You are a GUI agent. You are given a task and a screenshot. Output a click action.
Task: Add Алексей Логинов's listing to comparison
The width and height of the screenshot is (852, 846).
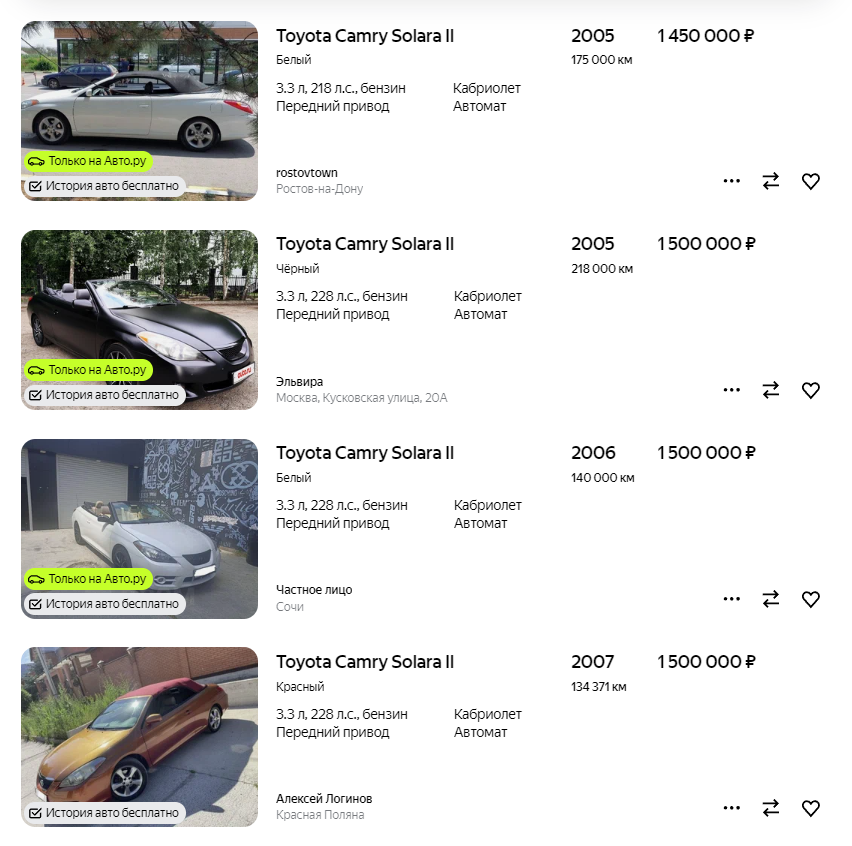coord(771,808)
